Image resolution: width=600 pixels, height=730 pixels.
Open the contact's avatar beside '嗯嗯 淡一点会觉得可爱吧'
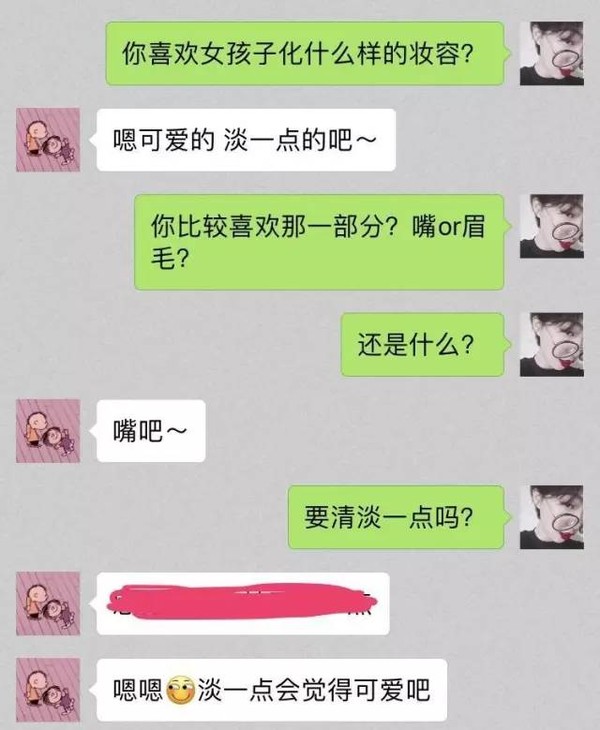point(48,689)
